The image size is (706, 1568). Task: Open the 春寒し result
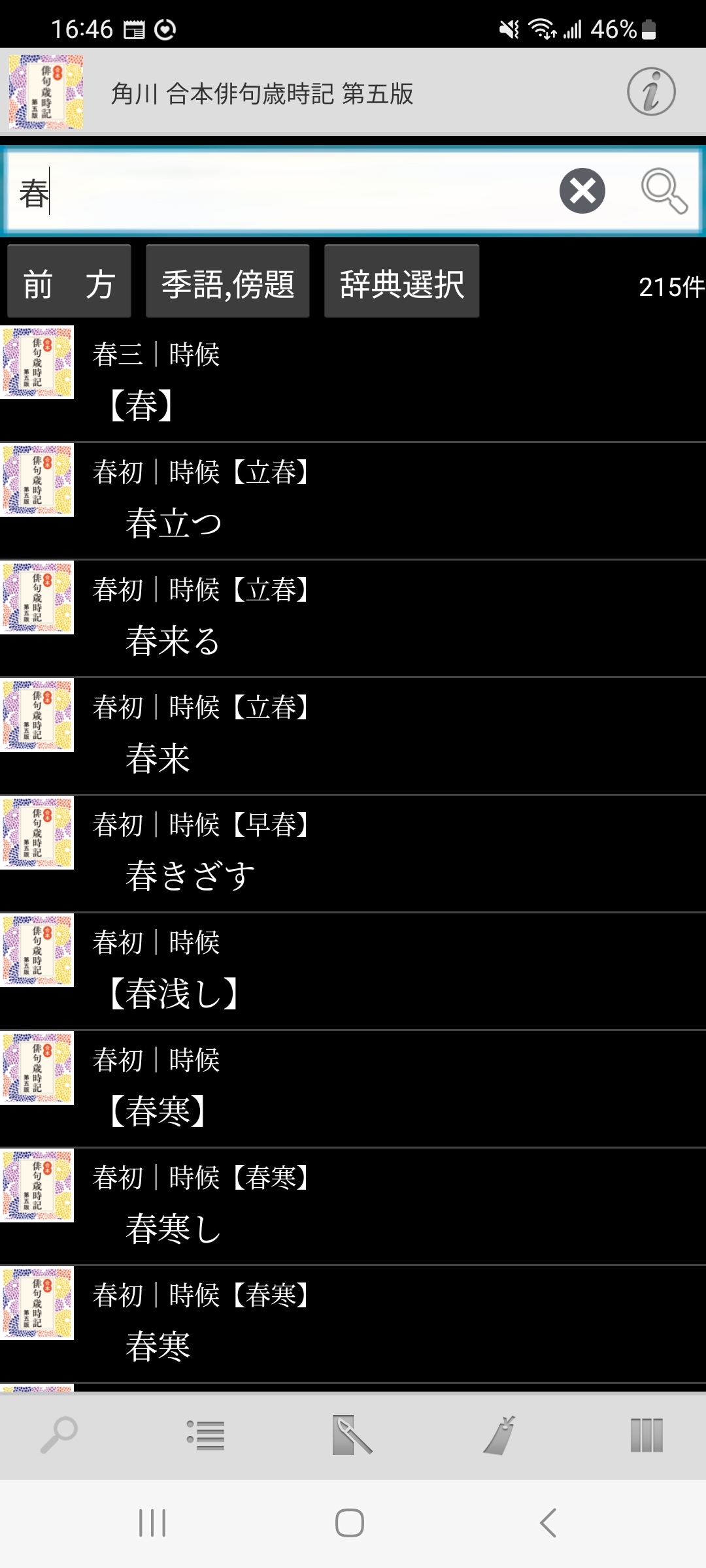[x=353, y=1207]
